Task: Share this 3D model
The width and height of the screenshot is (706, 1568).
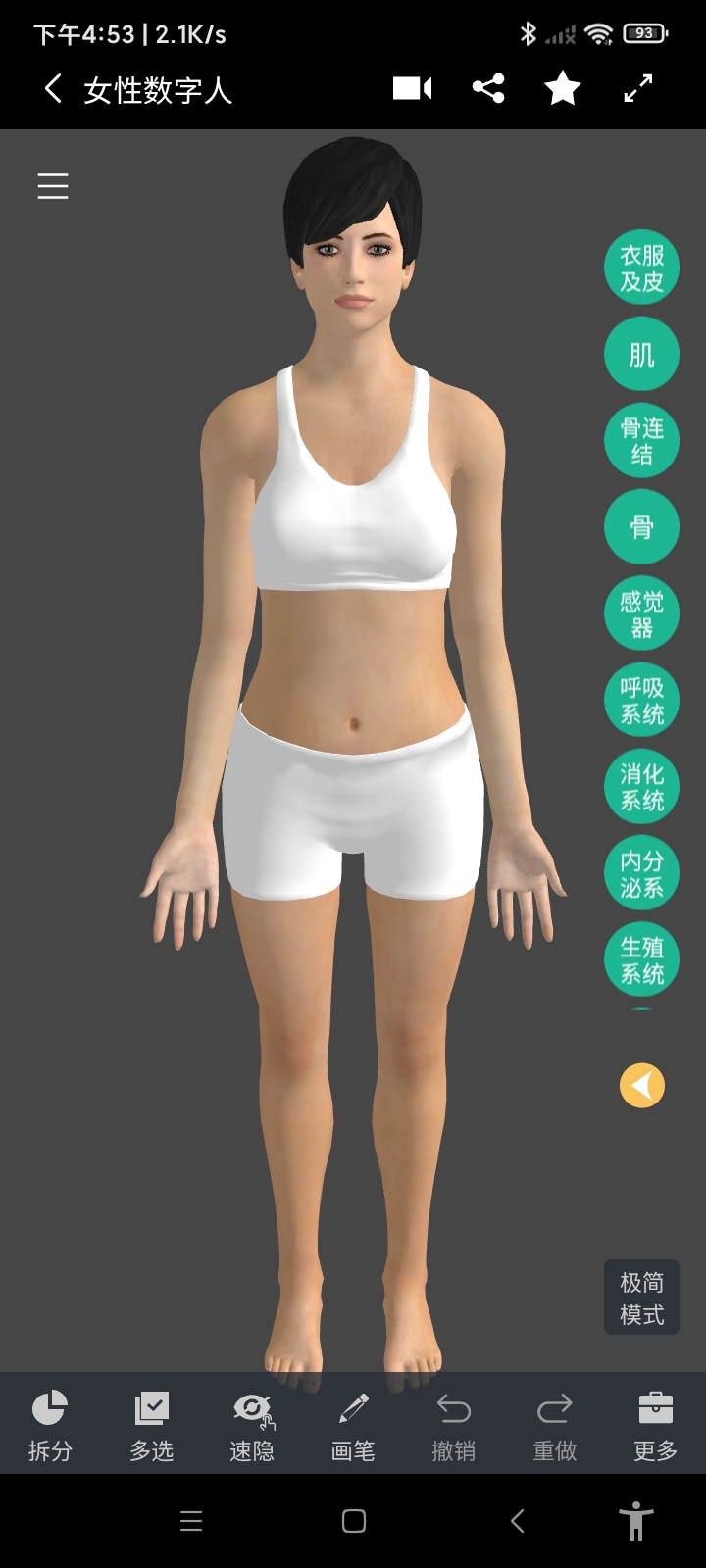Action: click(x=488, y=89)
